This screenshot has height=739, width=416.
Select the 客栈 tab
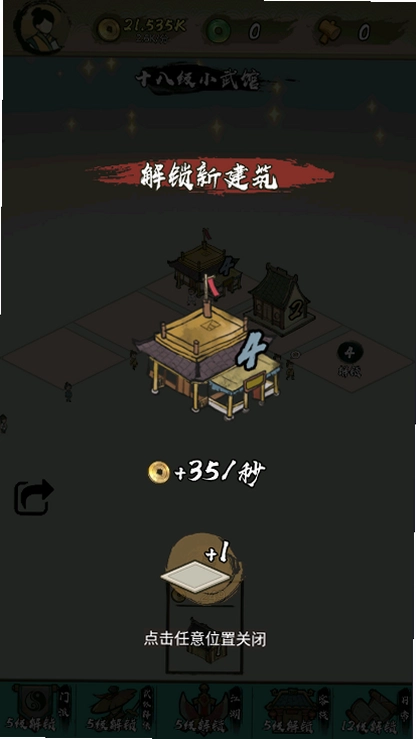tap(291, 709)
